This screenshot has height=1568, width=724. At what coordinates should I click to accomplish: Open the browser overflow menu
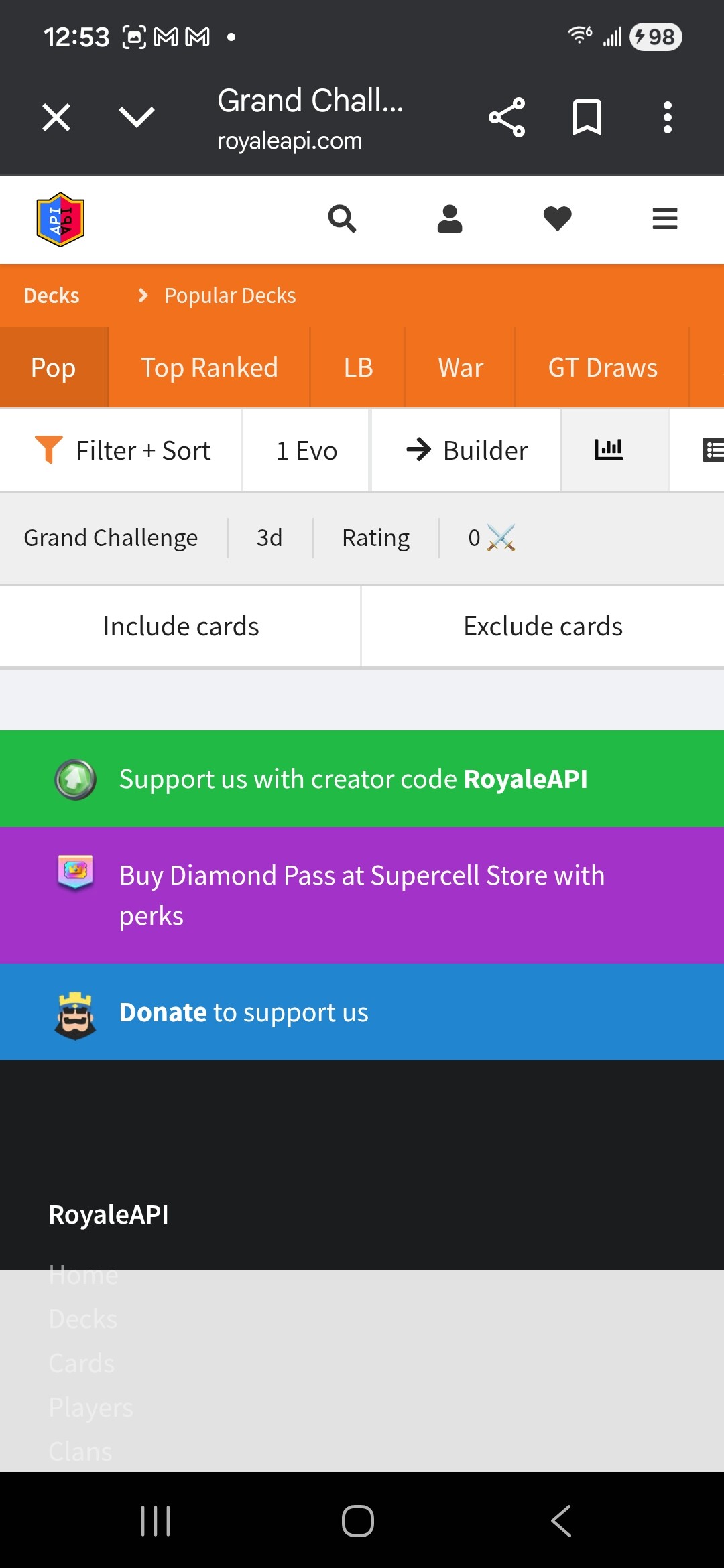click(667, 118)
